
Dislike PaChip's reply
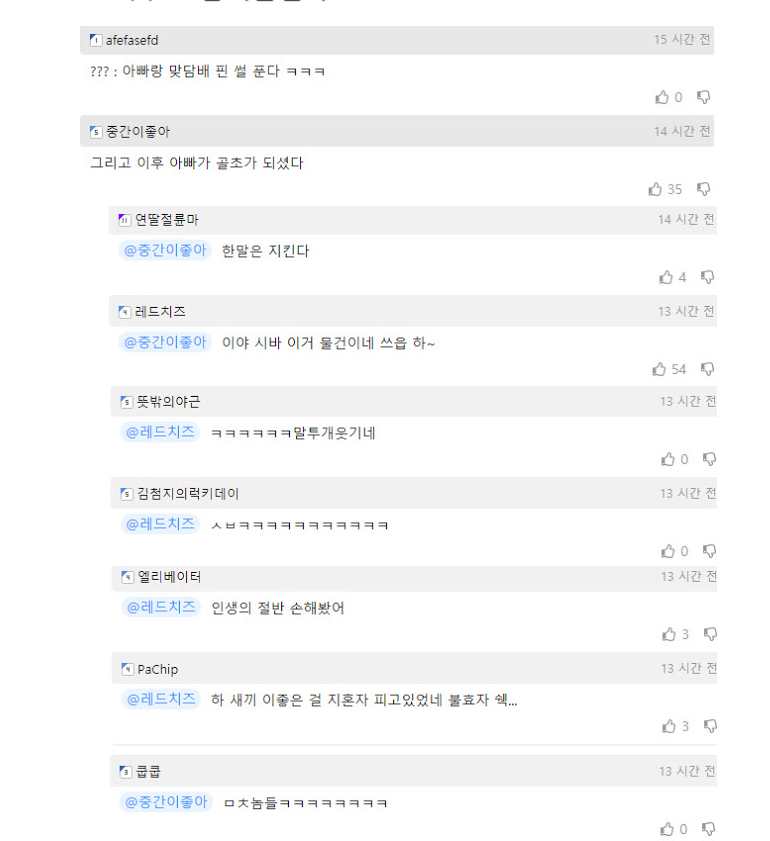click(710, 726)
